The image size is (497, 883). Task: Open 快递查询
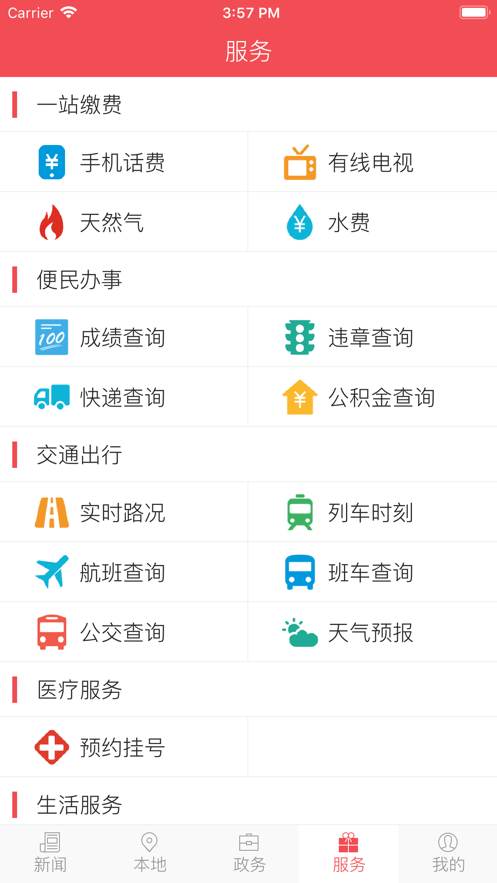pos(124,397)
